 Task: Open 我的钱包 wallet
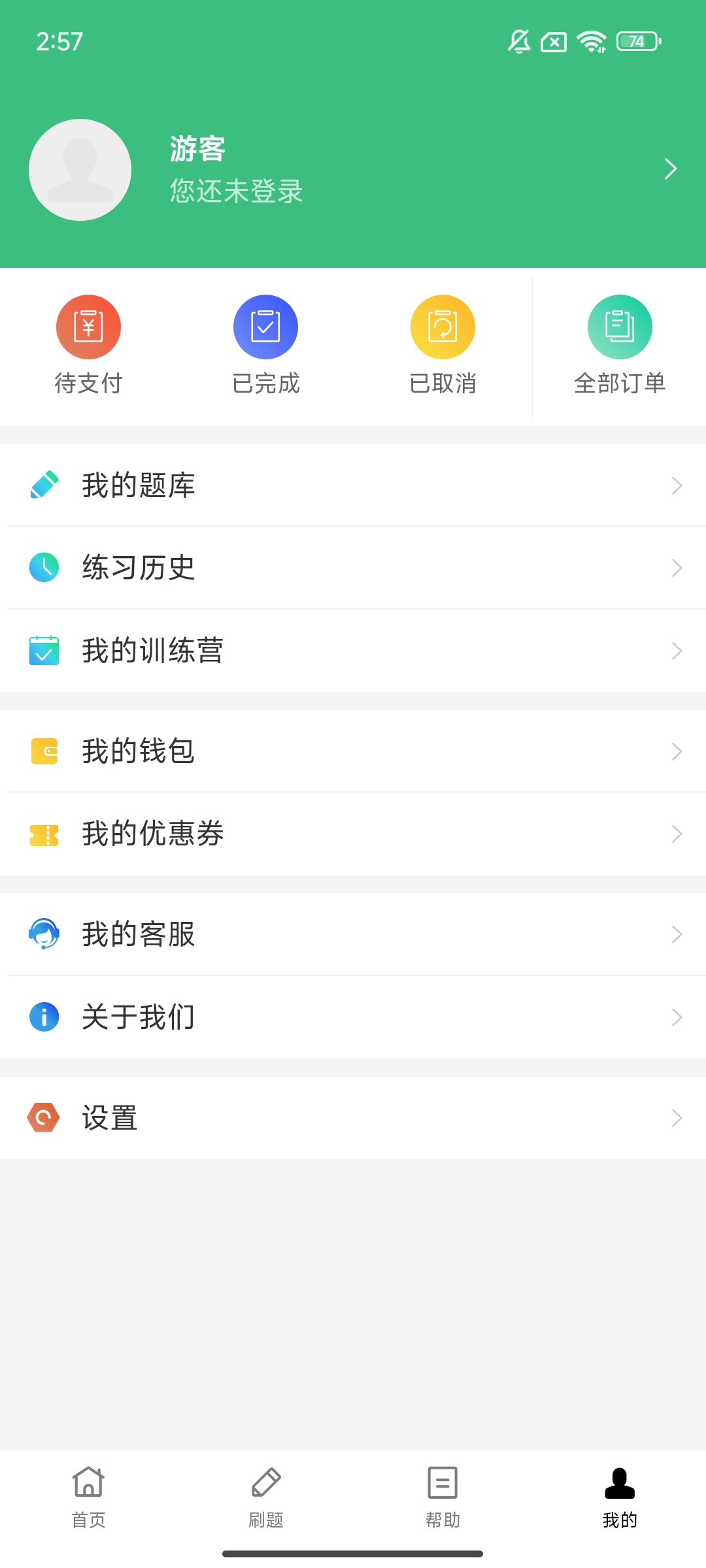click(353, 751)
